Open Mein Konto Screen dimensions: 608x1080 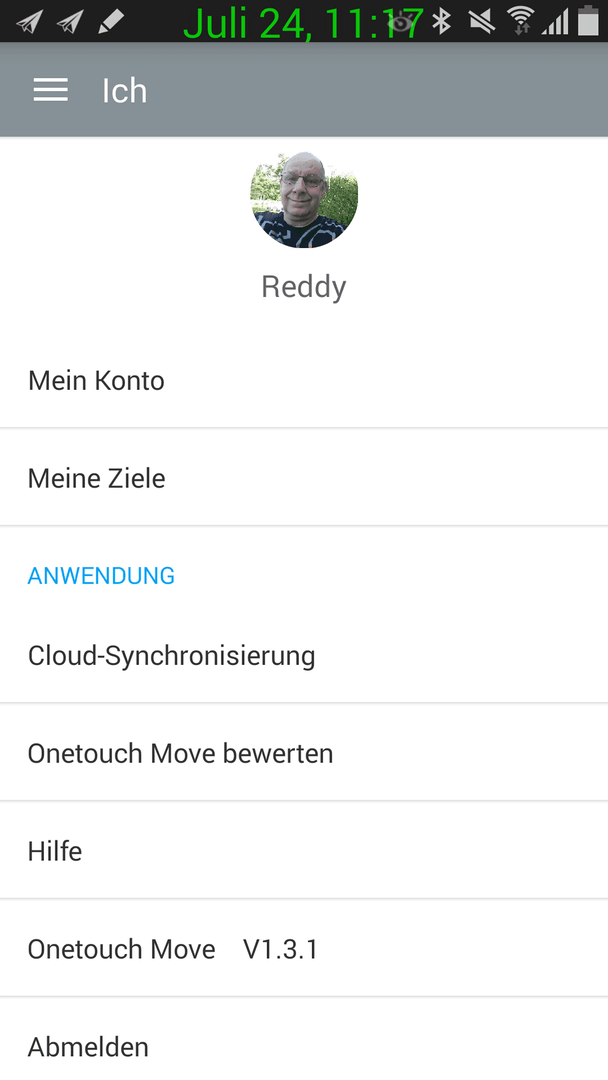pyautogui.click(x=304, y=380)
